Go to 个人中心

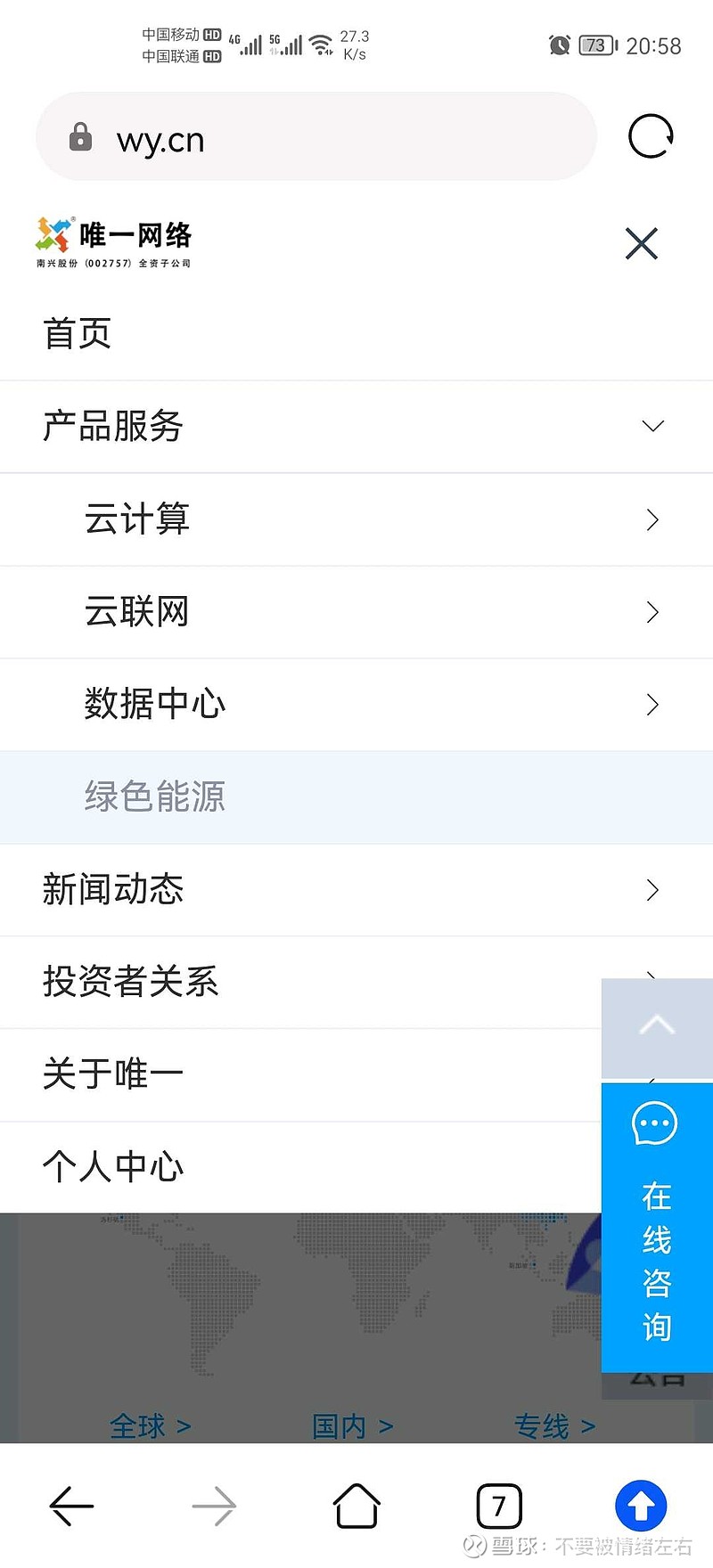pos(300,1167)
